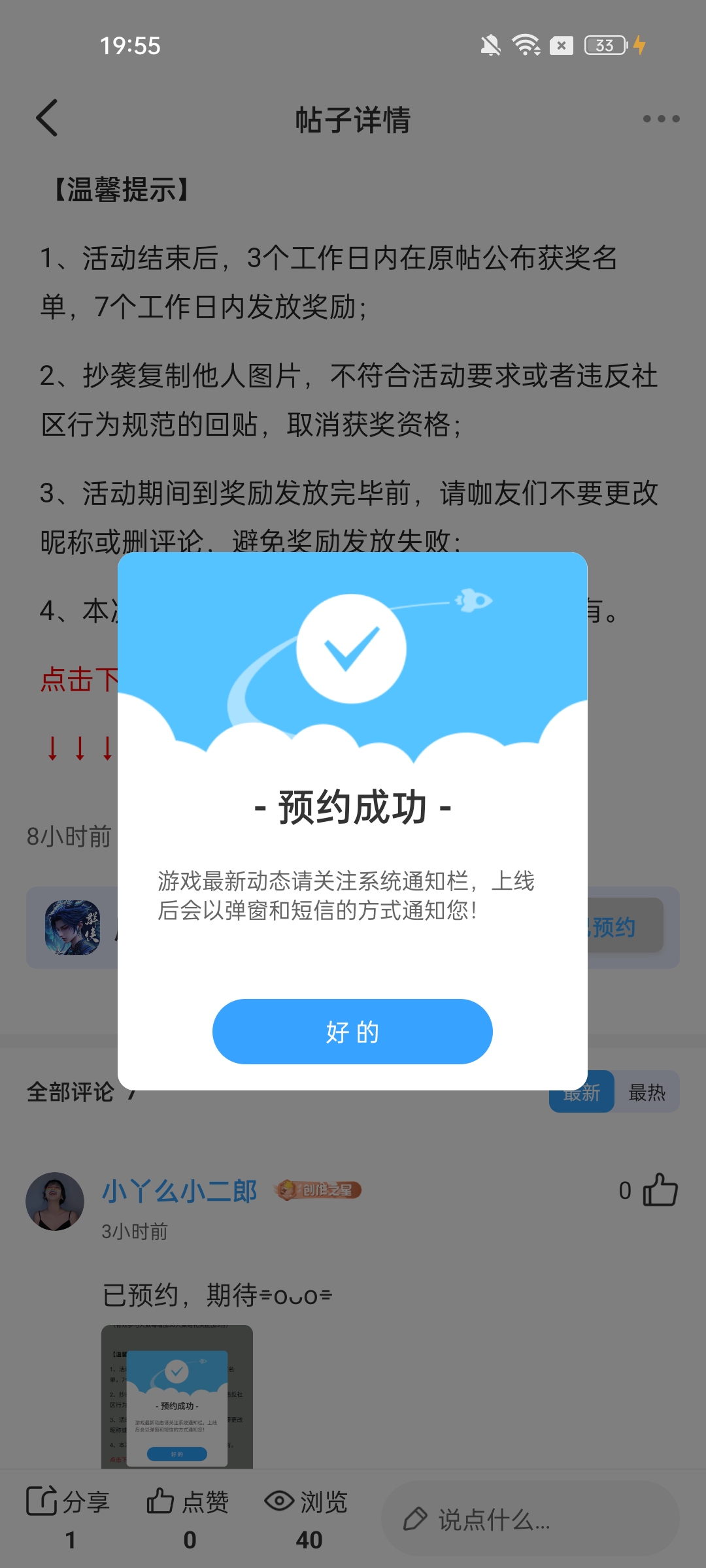Open the three-dot overflow menu
The image size is (706, 1568).
click(x=661, y=119)
